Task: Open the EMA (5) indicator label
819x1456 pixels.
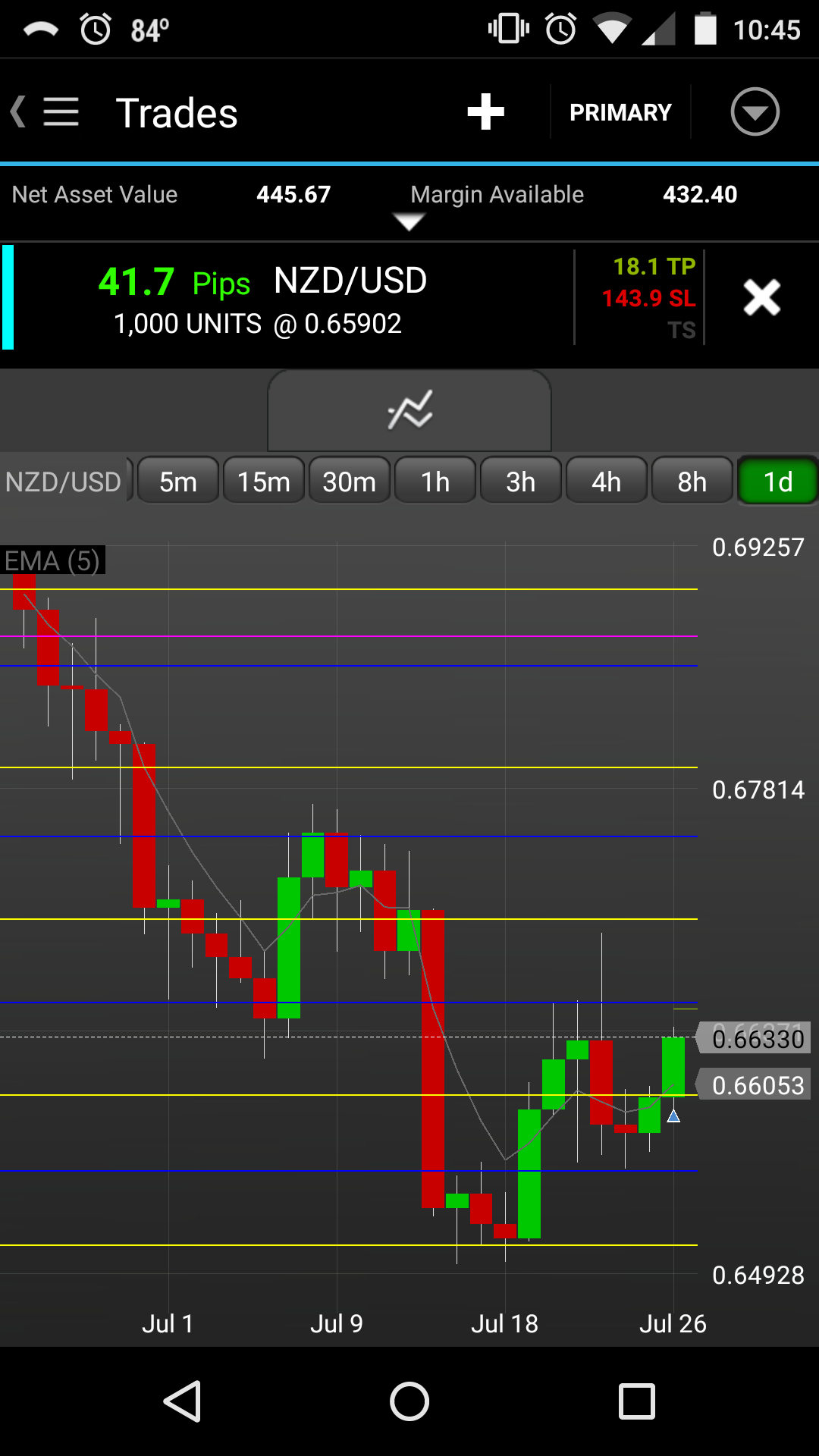Action: [x=52, y=560]
